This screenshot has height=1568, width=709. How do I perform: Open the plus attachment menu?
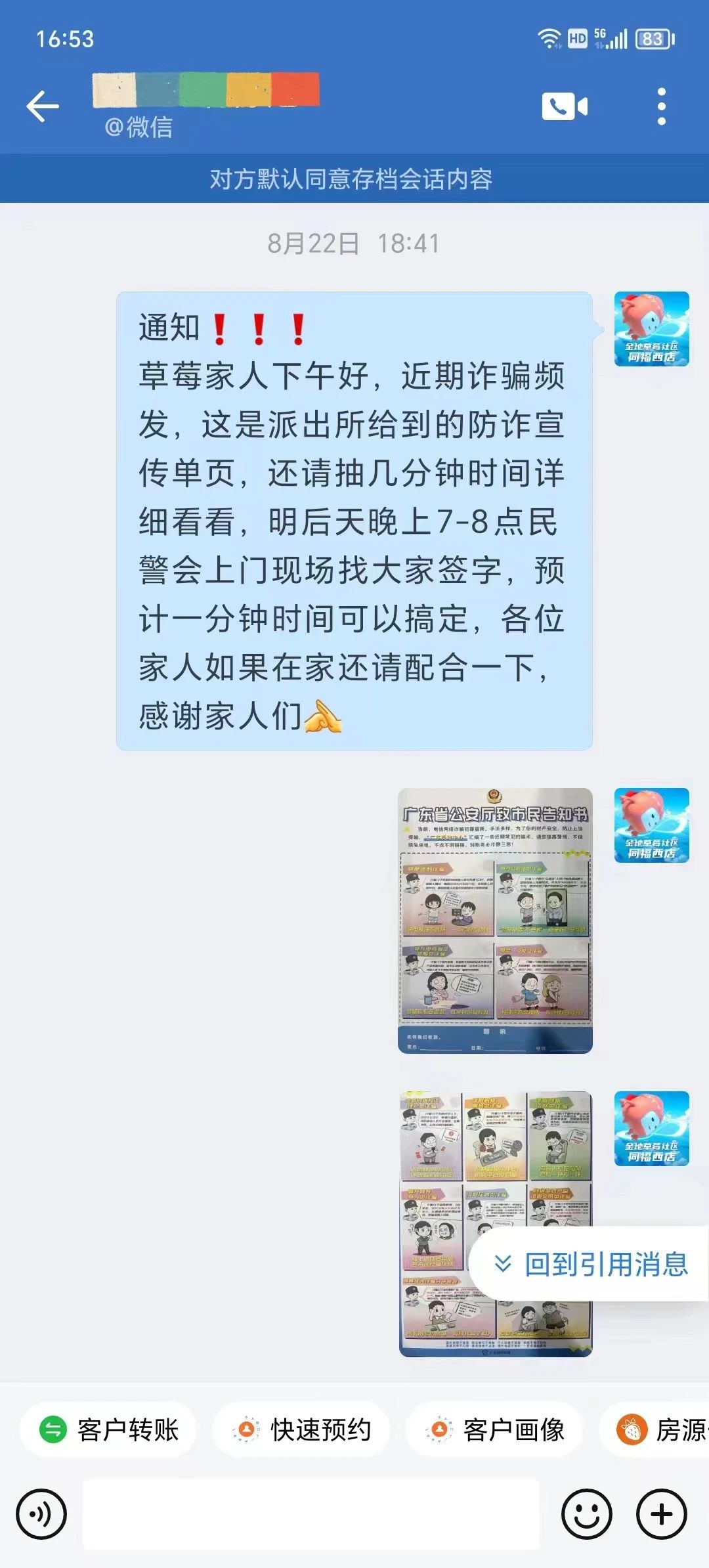click(x=661, y=1514)
